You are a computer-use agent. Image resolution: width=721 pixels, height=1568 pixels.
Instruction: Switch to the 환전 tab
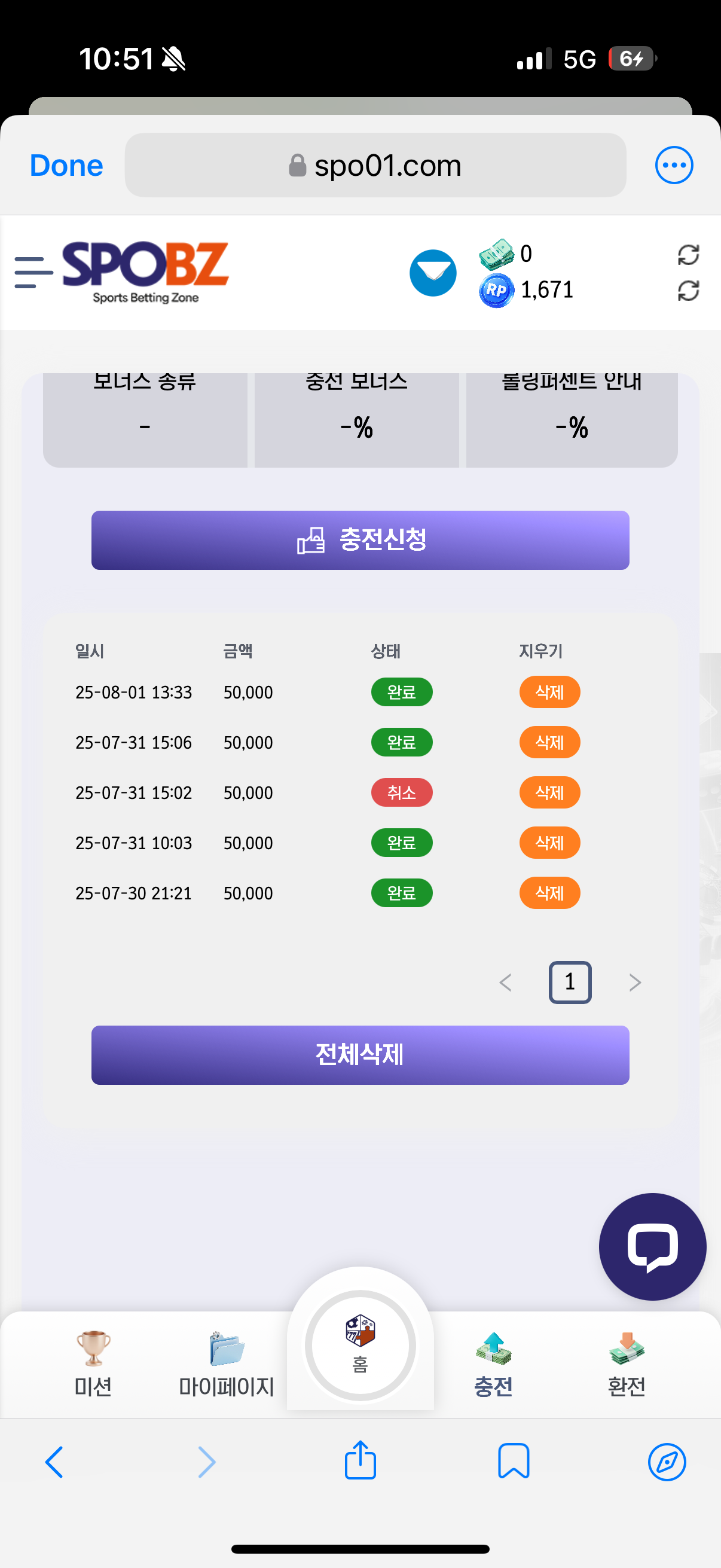(x=626, y=1364)
